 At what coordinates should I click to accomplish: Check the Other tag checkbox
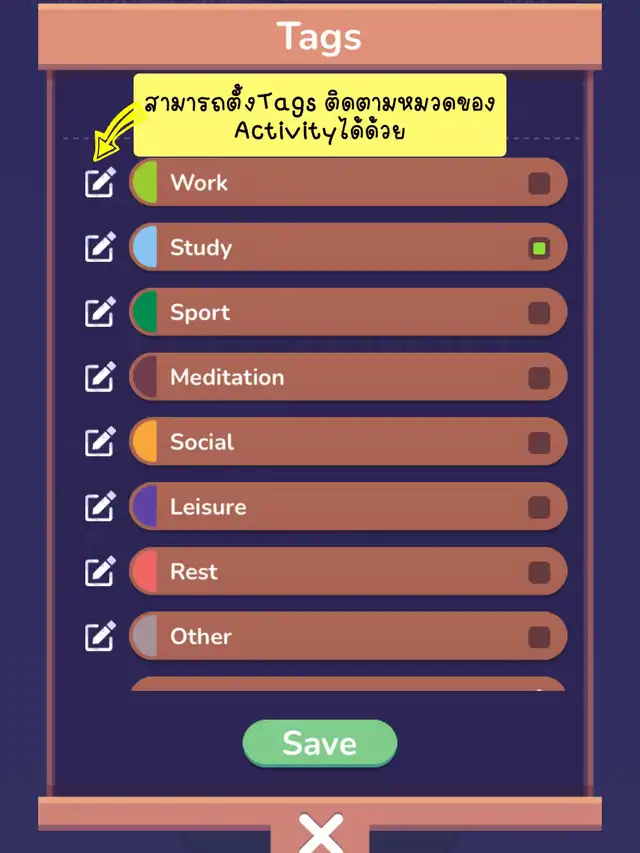(539, 636)
